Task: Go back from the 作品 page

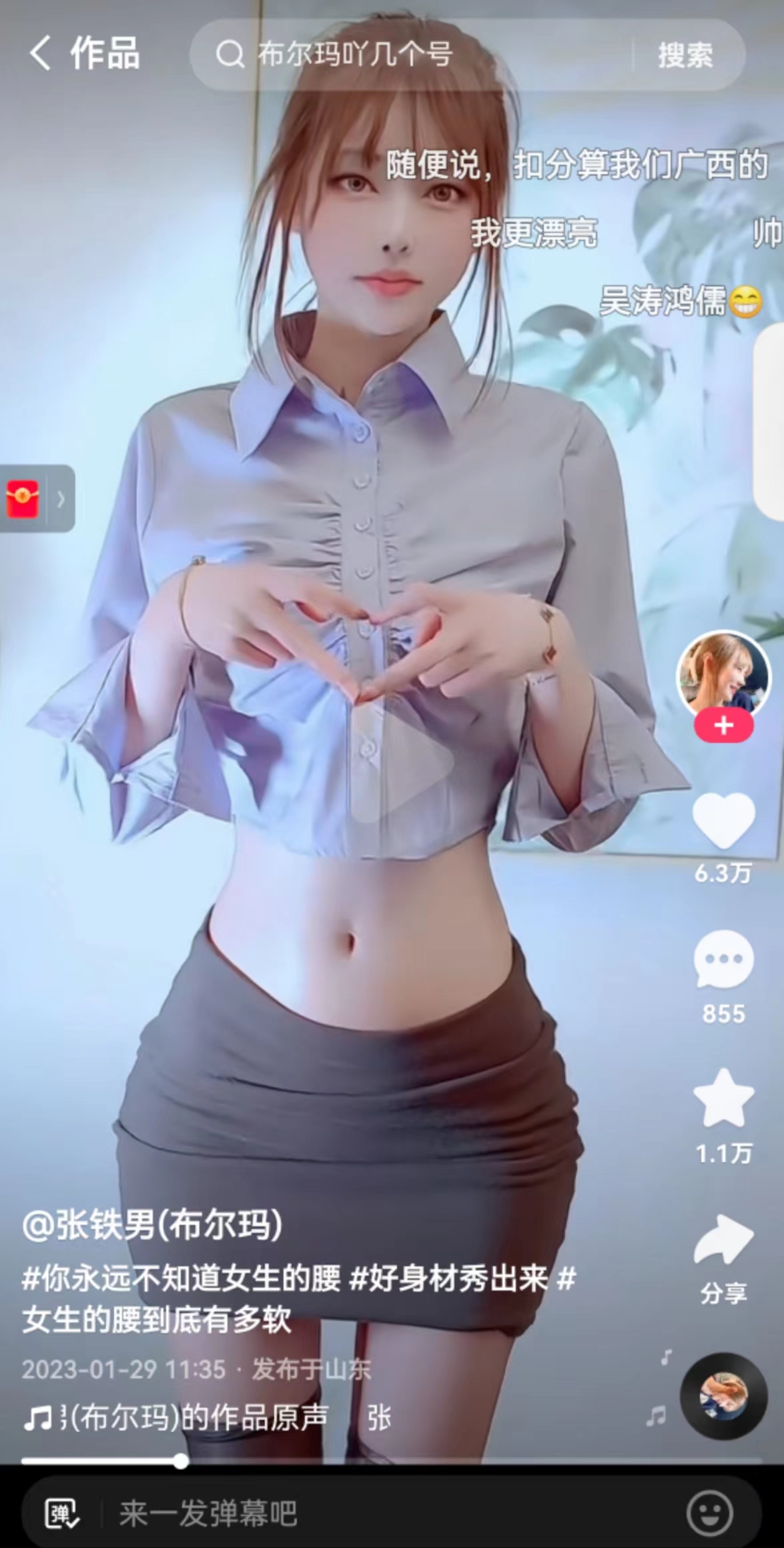Action: pyautogui.click(x=41, y=53)
